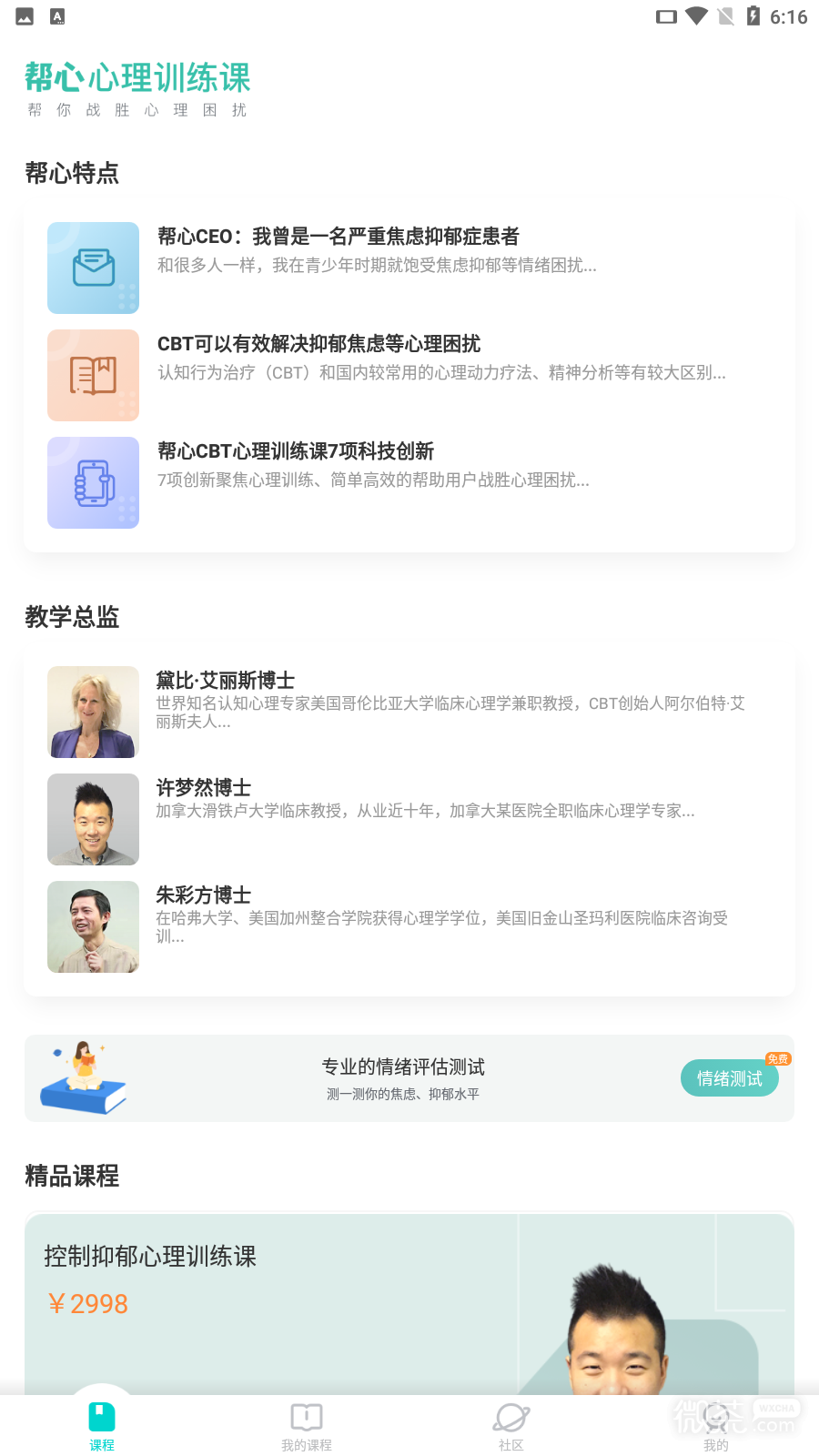Open the CBT可以有效解决抑郁焦虑 article
819x1456 pixels.
(409, 375)
